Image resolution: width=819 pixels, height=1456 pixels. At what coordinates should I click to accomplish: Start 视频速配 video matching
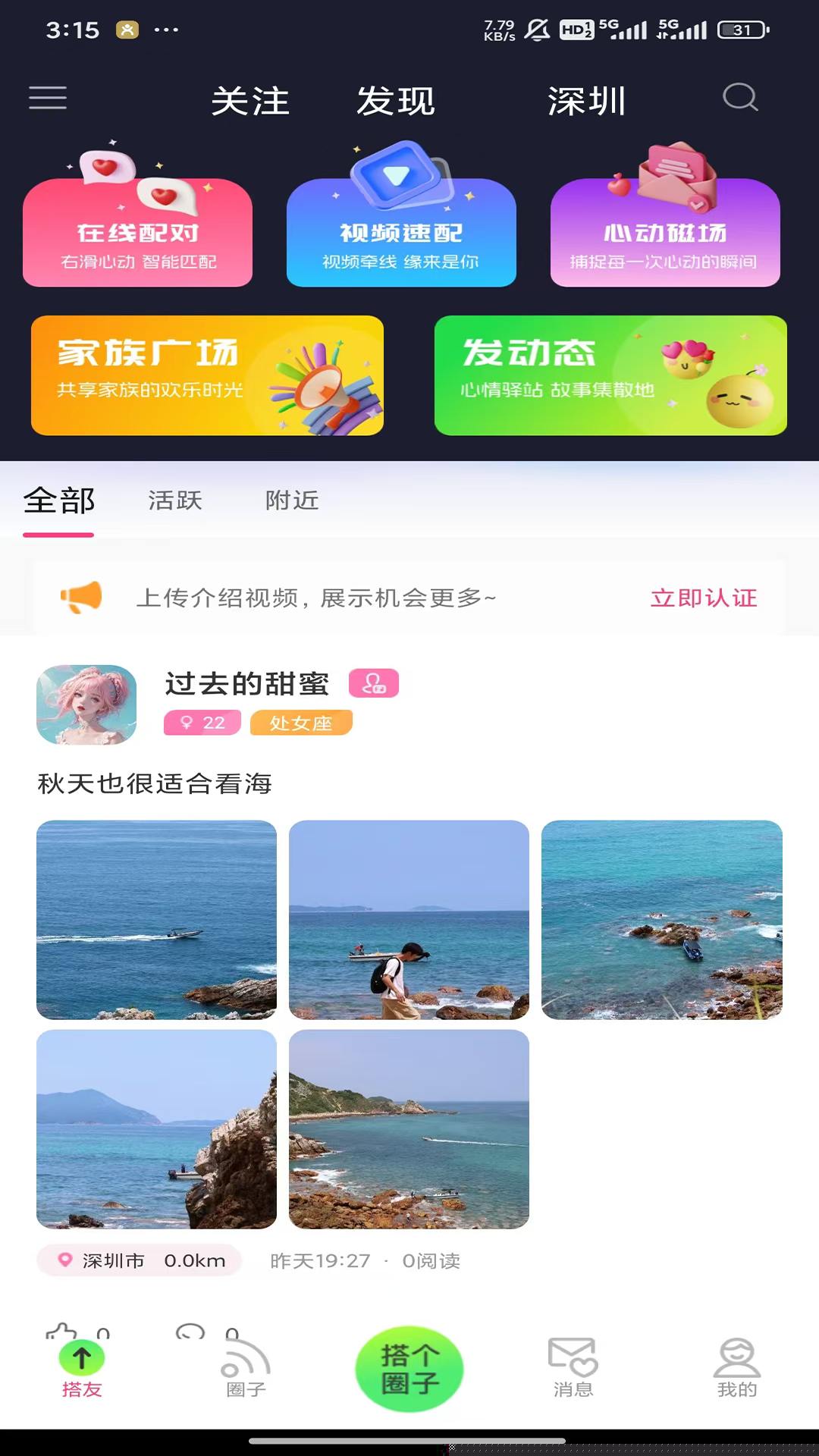coord(401,231)
